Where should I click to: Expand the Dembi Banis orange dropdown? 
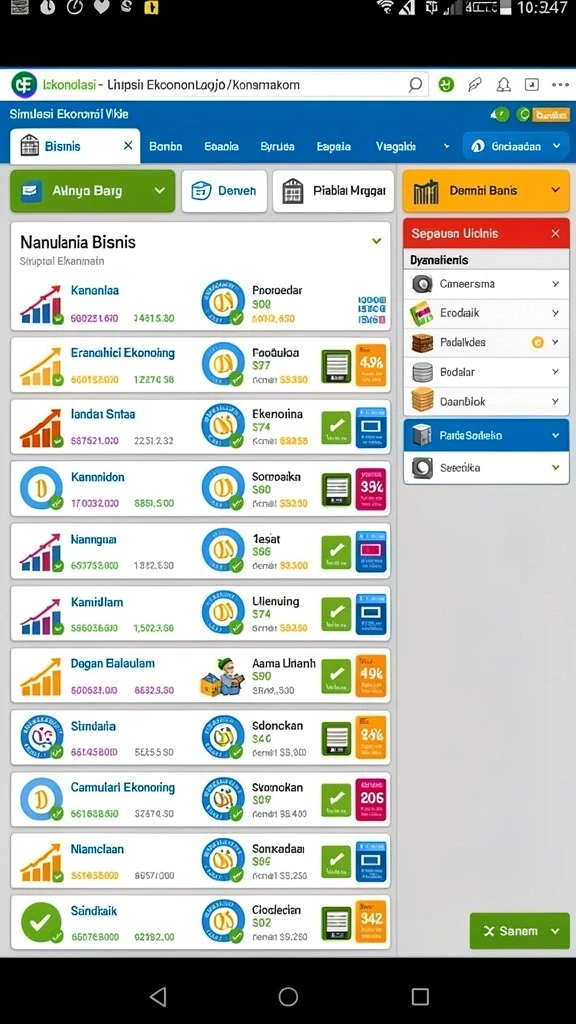tap(486, 191)
